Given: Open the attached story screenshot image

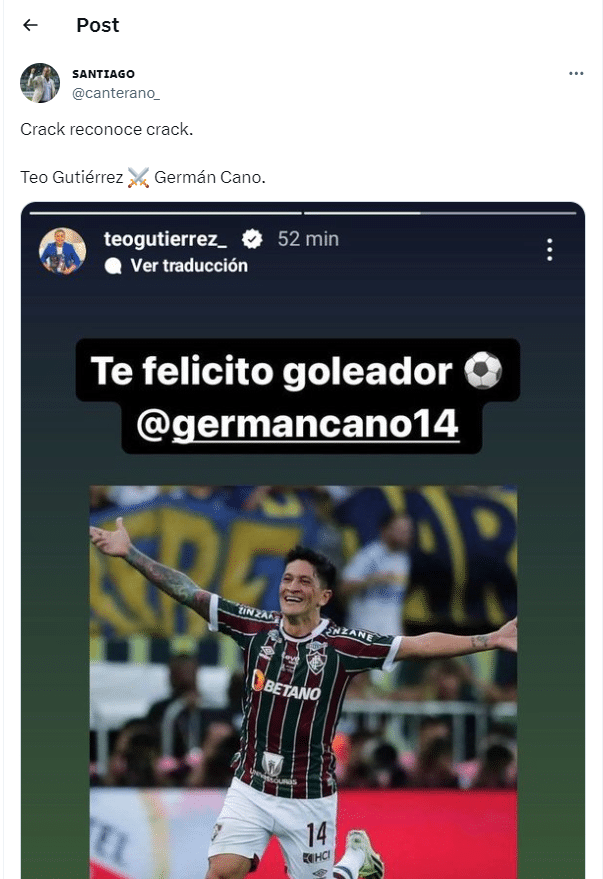Looking at the screenshot, I should (x=302, y=540).
